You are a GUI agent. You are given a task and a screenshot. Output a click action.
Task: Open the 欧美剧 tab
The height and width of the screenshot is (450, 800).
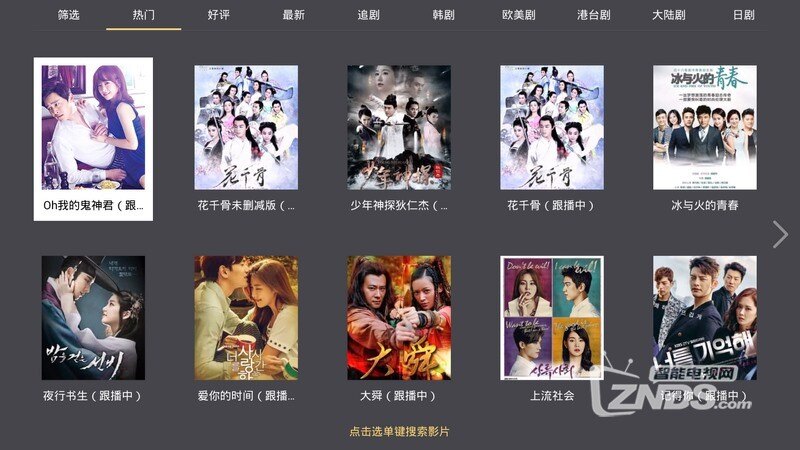click(519, 16)
